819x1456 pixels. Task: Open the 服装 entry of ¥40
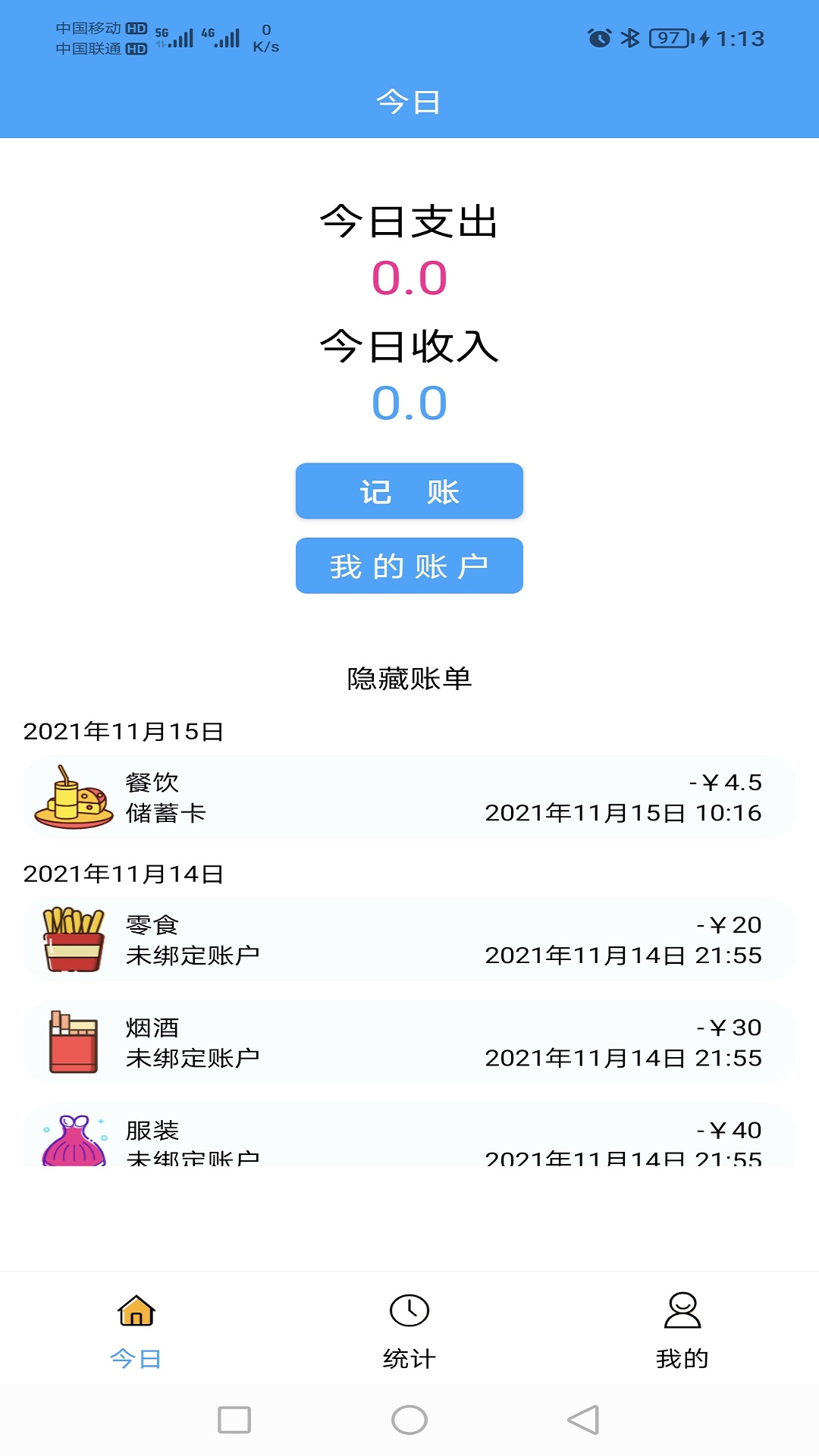click(x=409, y=1137)
